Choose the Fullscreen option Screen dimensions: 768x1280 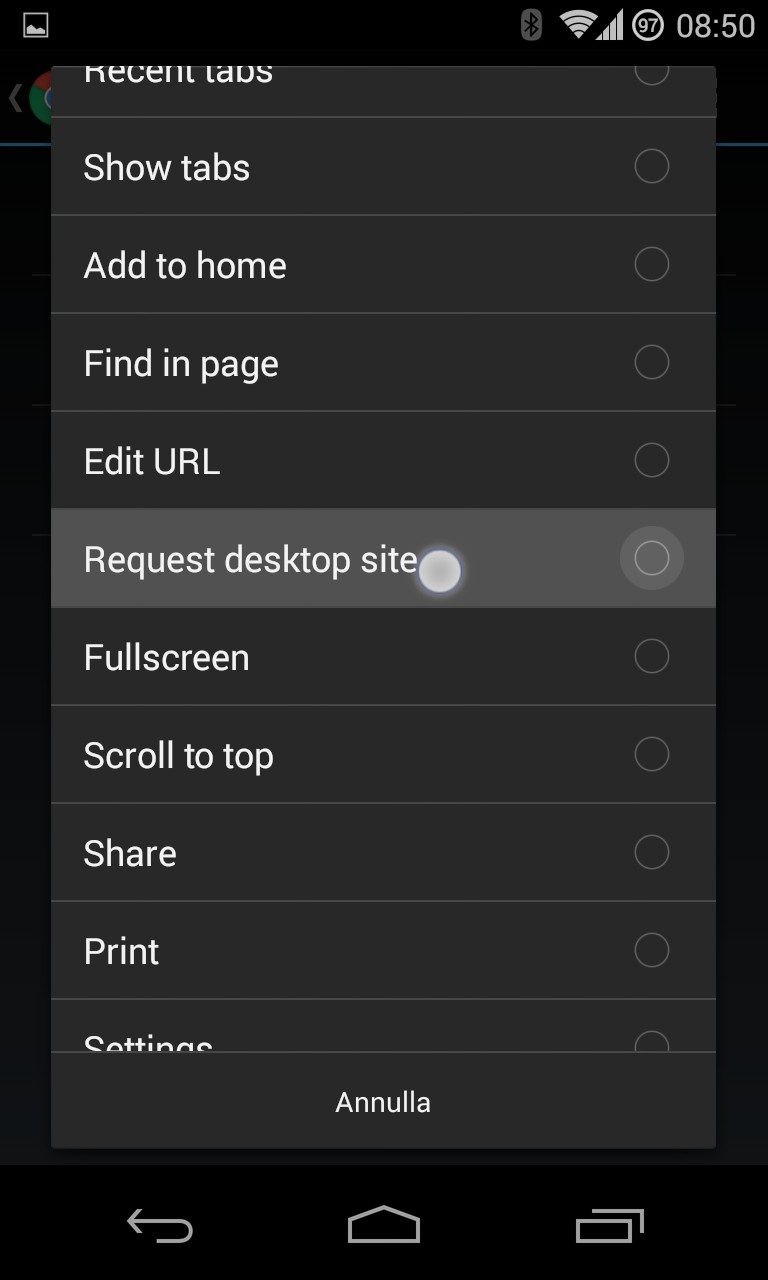coord(383,657)
